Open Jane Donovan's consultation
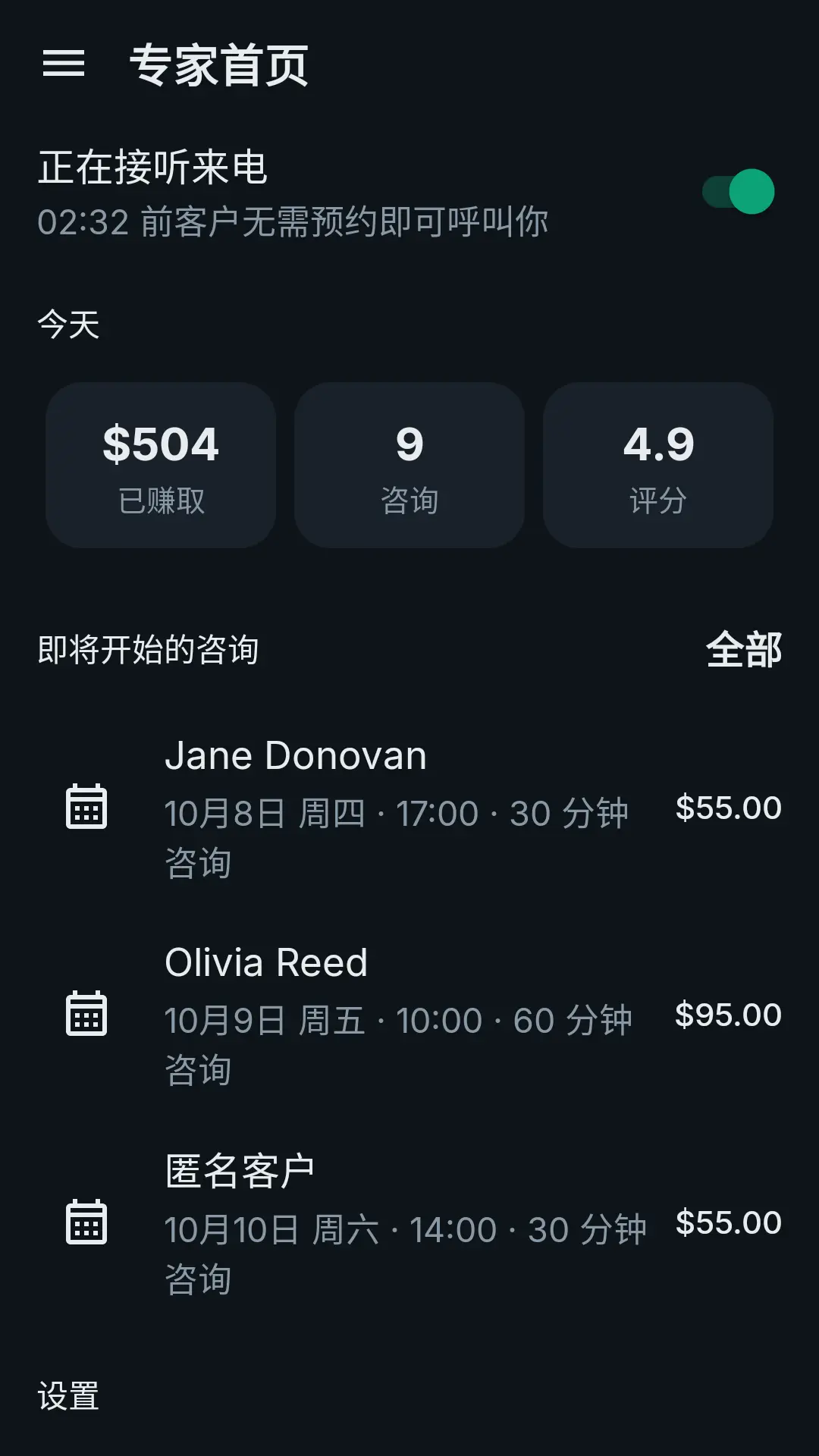 tap(409, 808)
